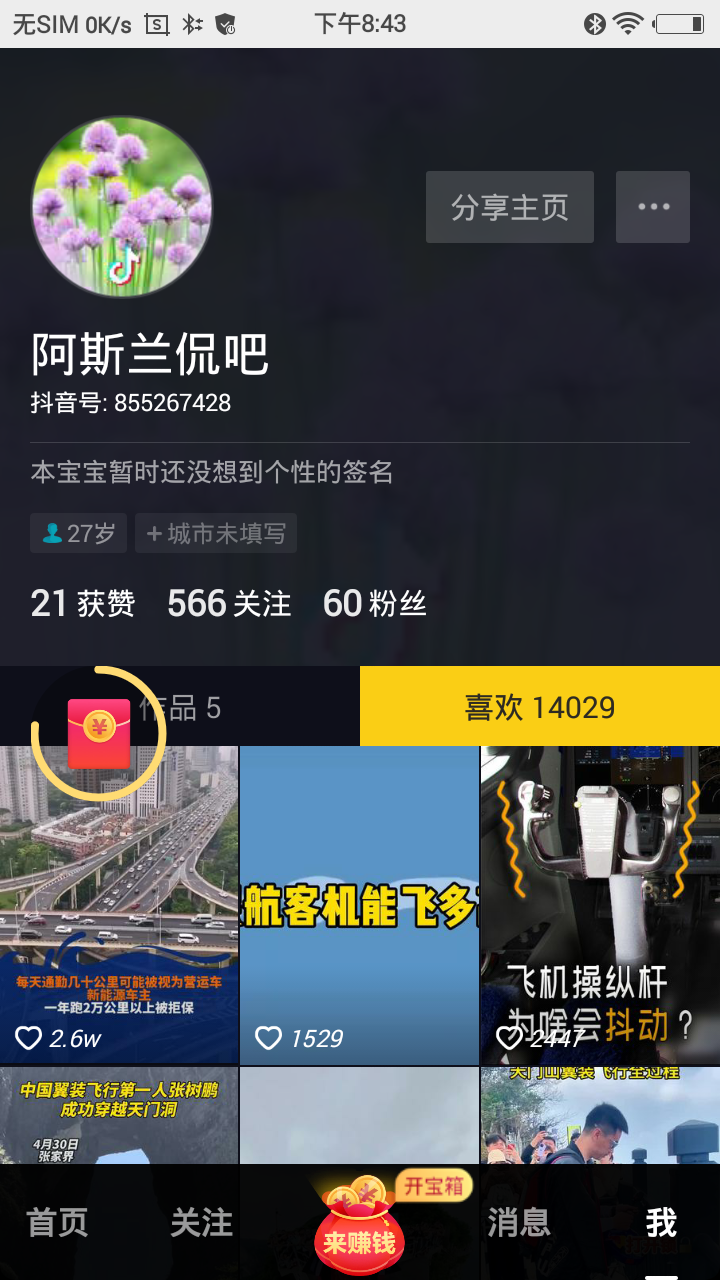Open the 消息 messages tab
Image resolution: width=720 pixels, height=1280 pixels.
(x=518, y=1222)
